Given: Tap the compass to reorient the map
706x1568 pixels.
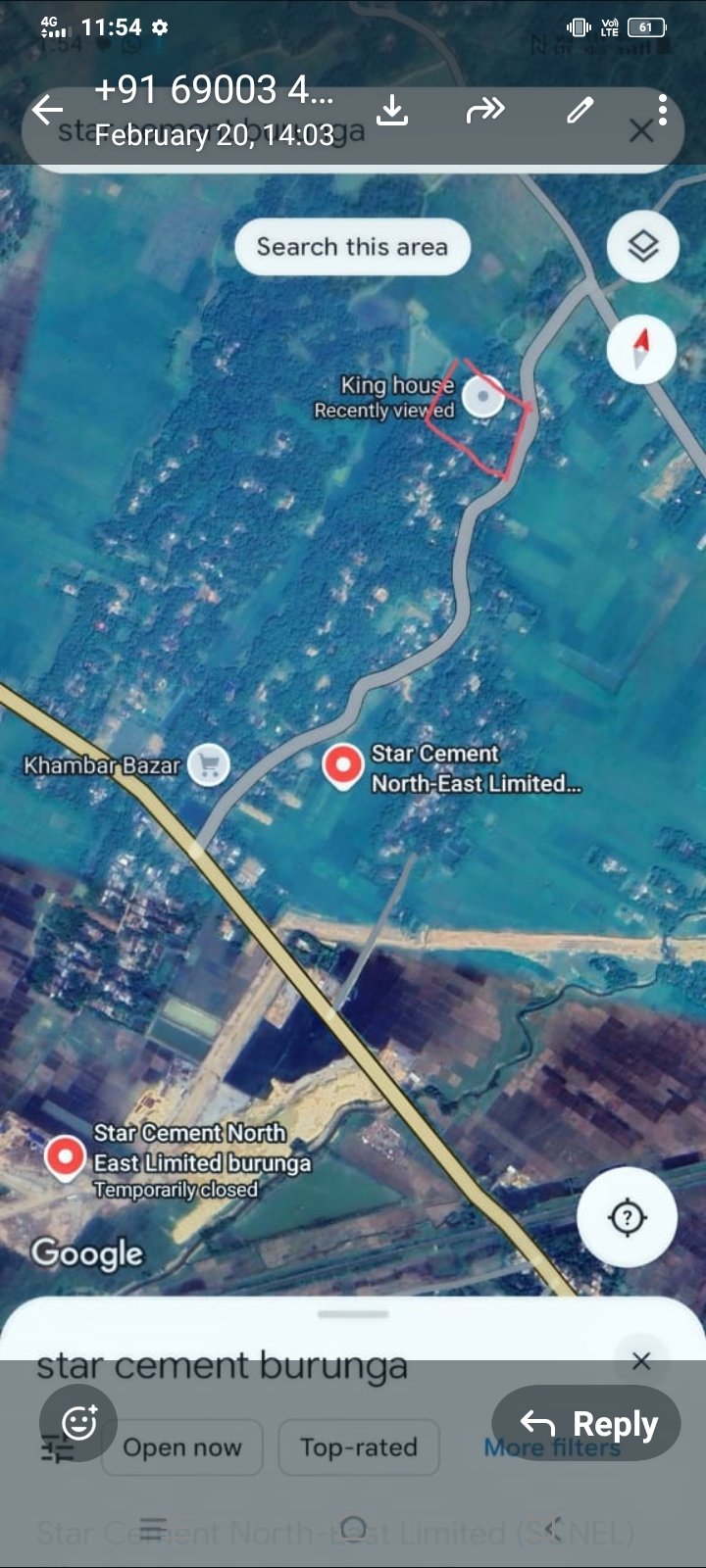Looking at the screenshot, I should click(x=640, y=350).
